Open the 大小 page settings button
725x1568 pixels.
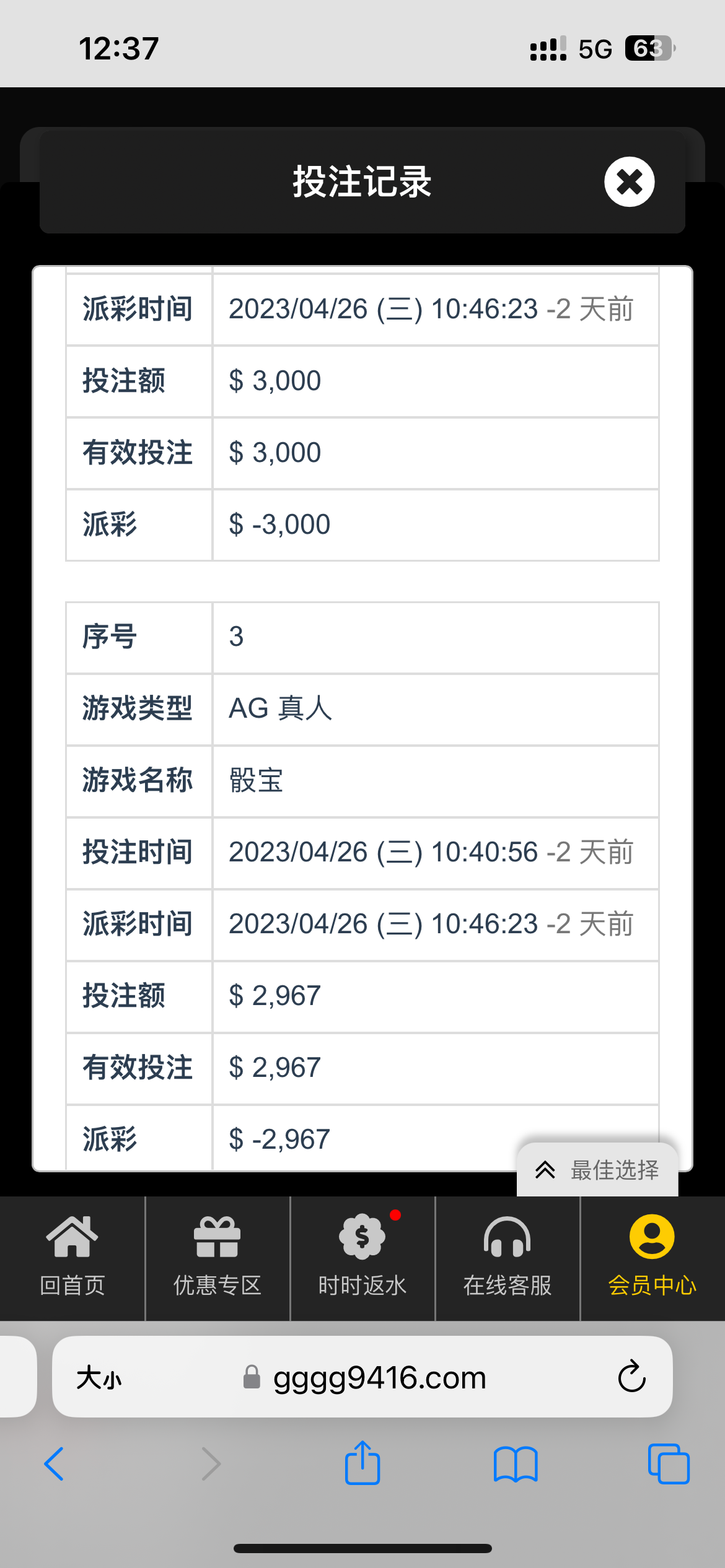point(99,1378)
